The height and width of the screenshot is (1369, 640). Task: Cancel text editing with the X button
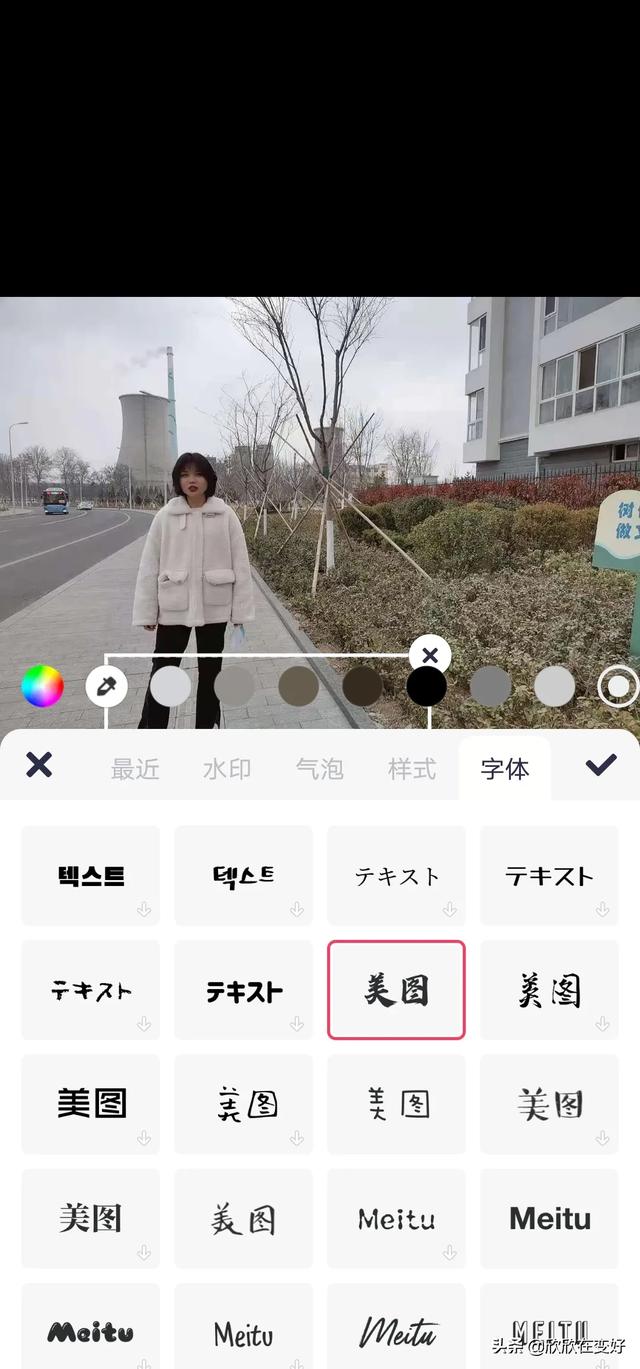(39, 766)
